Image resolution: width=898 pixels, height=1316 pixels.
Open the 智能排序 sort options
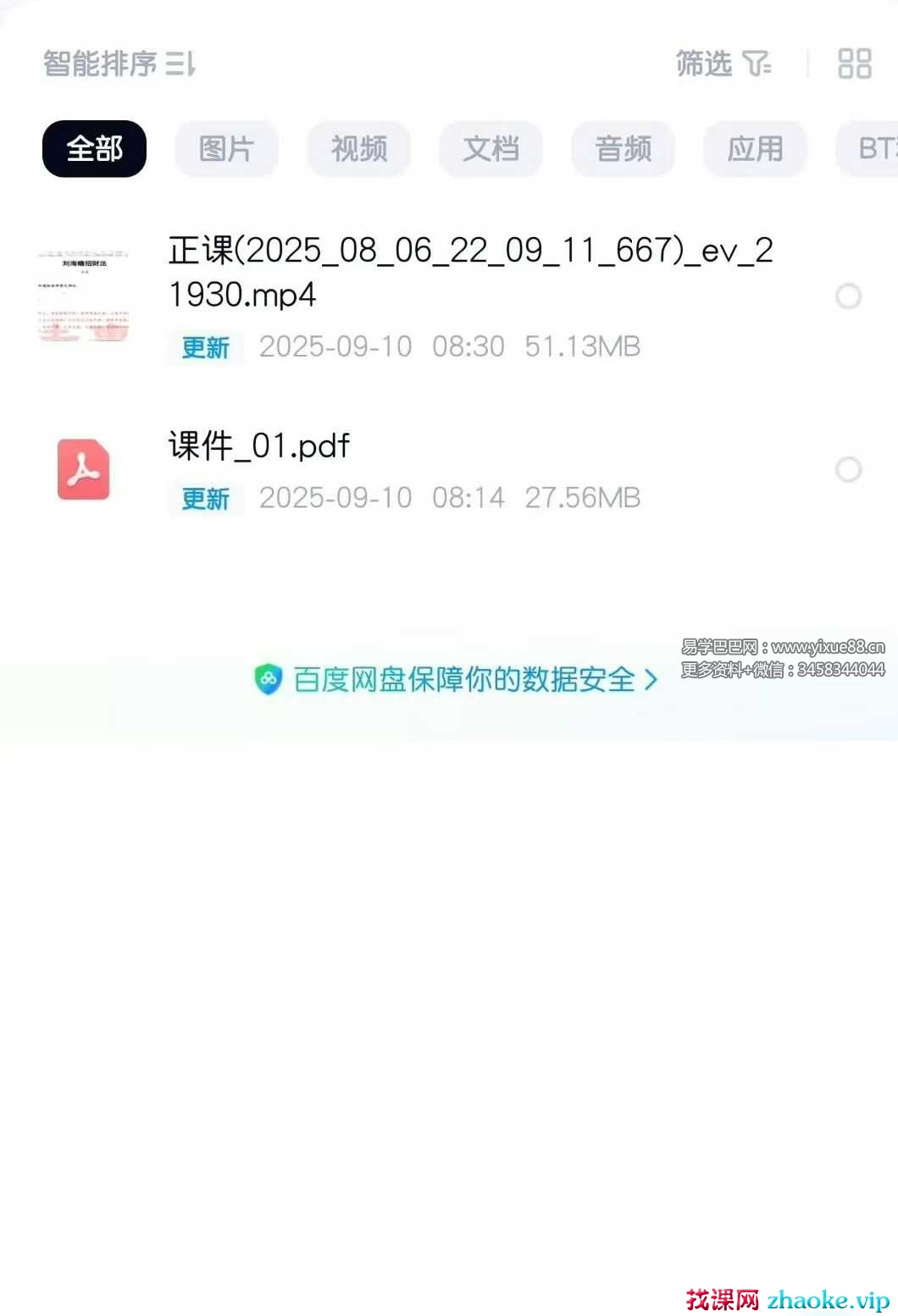tap(119, 64)
